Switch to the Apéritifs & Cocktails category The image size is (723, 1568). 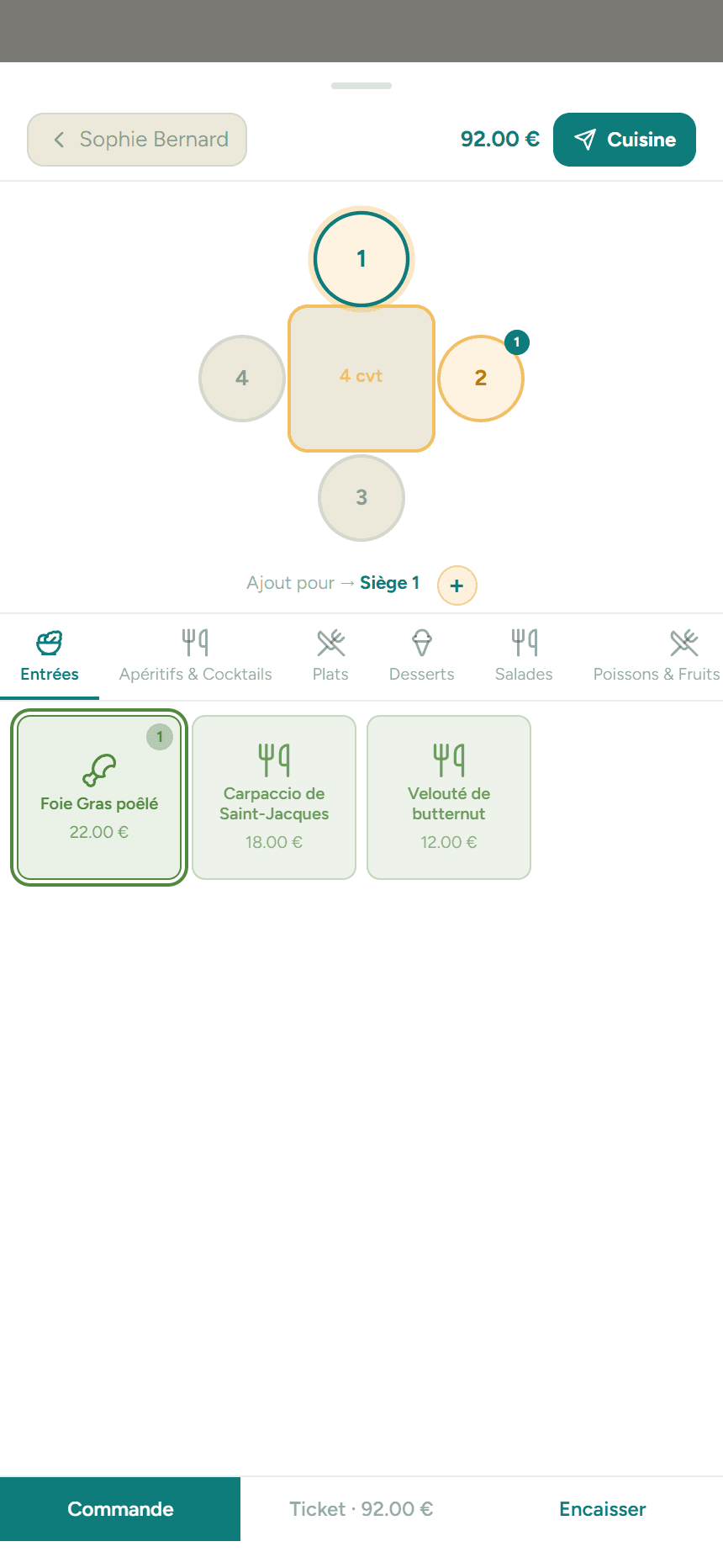click(196, 657)
